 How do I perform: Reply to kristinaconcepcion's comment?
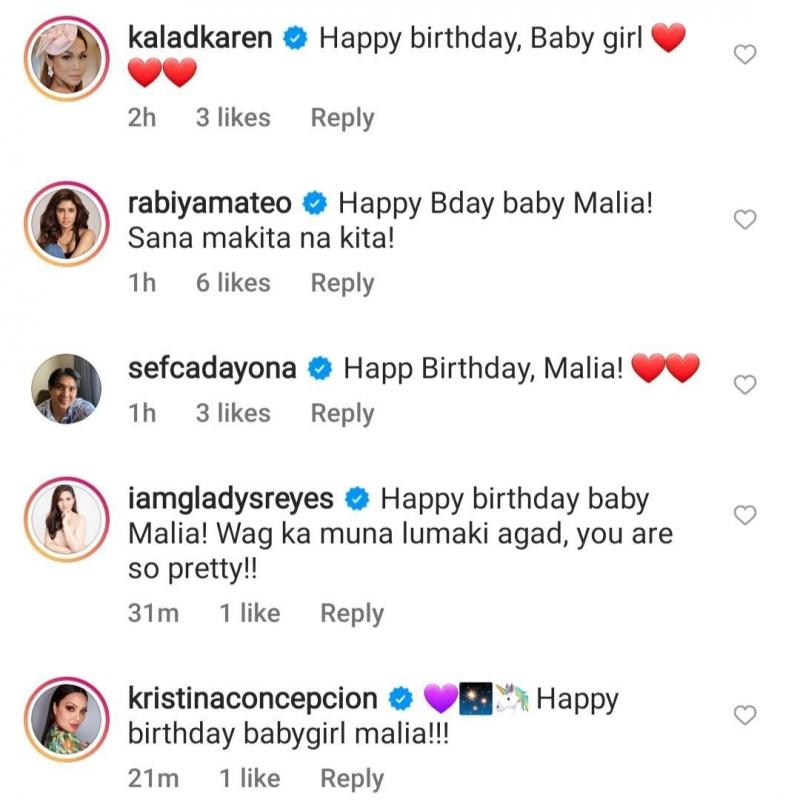(x=351, y=778)
